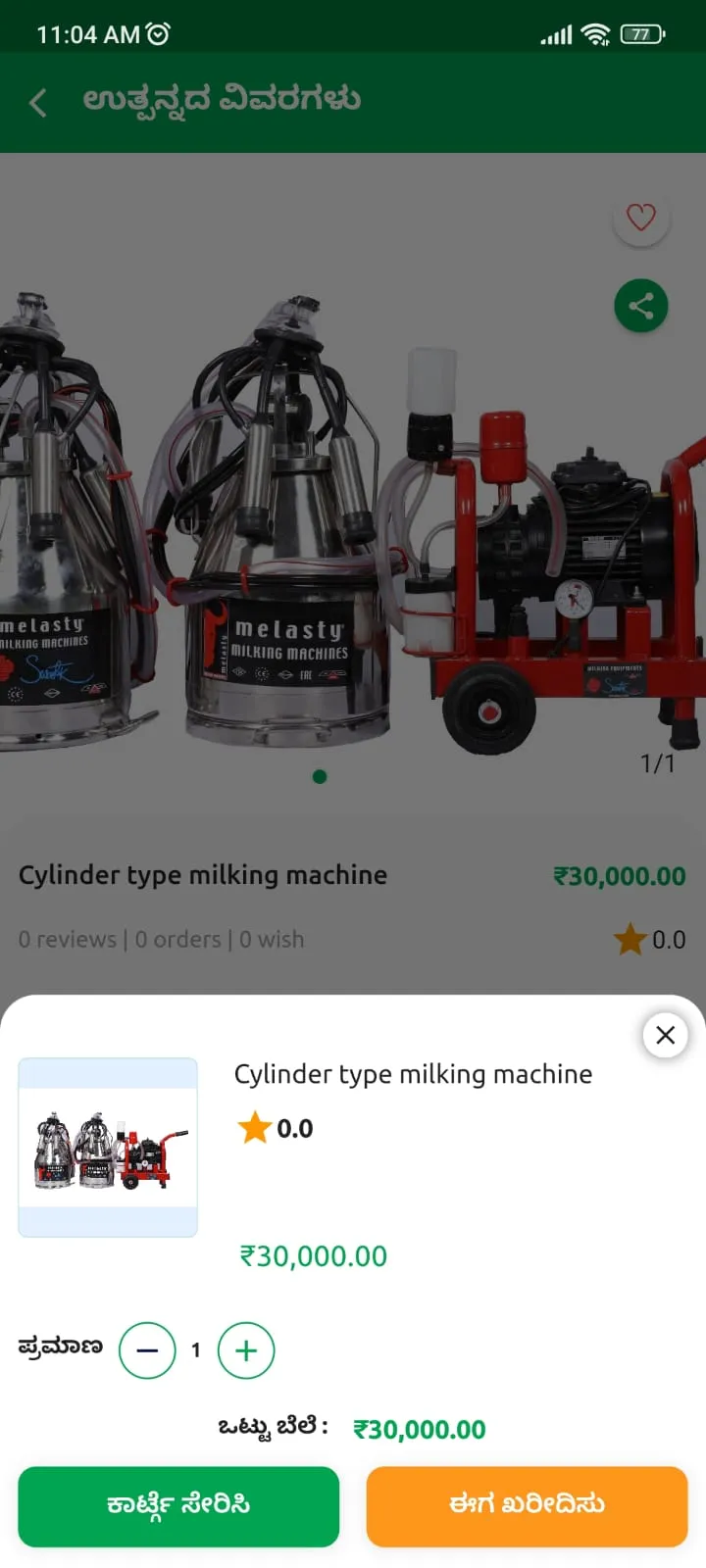This screenshot has height=1568, width=706.
Task: Increase quantity with the plus stepper
Action: [x=246, y=1349]
